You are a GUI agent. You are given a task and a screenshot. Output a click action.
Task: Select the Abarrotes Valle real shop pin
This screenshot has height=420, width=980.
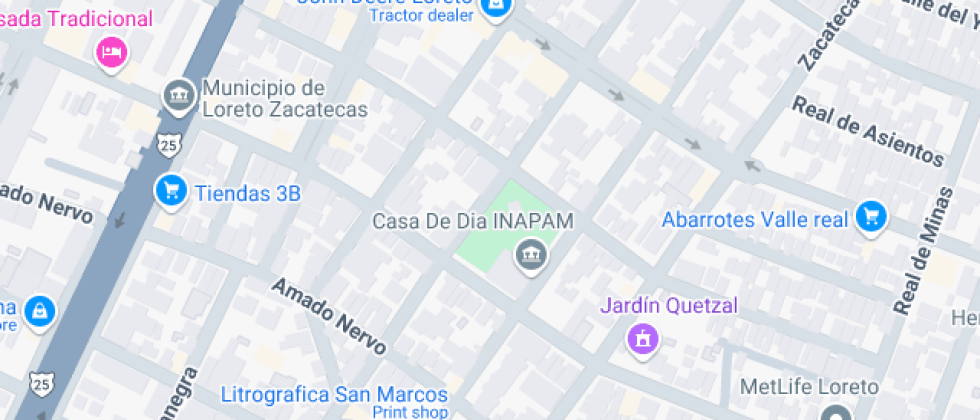(x=871, y=216)
